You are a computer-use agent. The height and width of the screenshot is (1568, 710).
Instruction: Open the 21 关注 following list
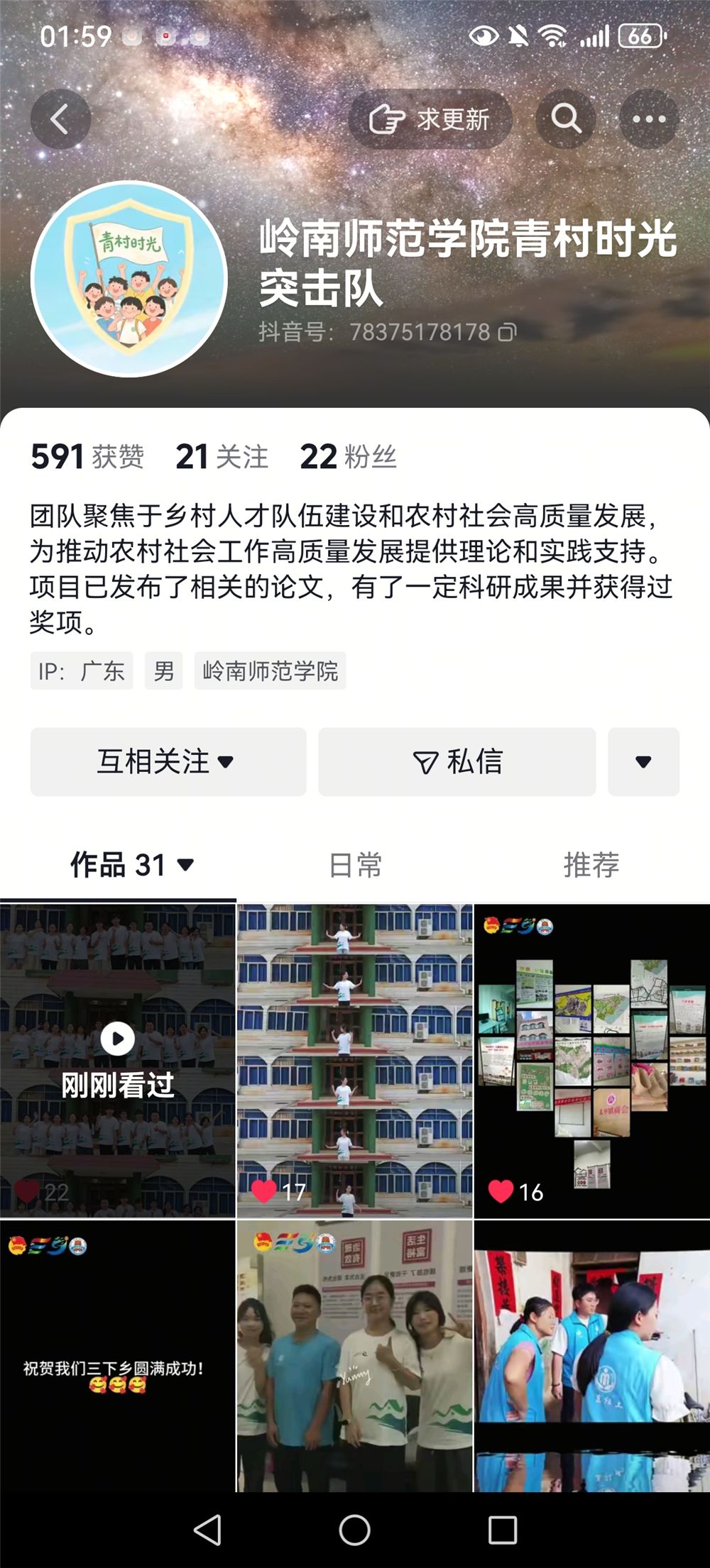tap(222, 456)
